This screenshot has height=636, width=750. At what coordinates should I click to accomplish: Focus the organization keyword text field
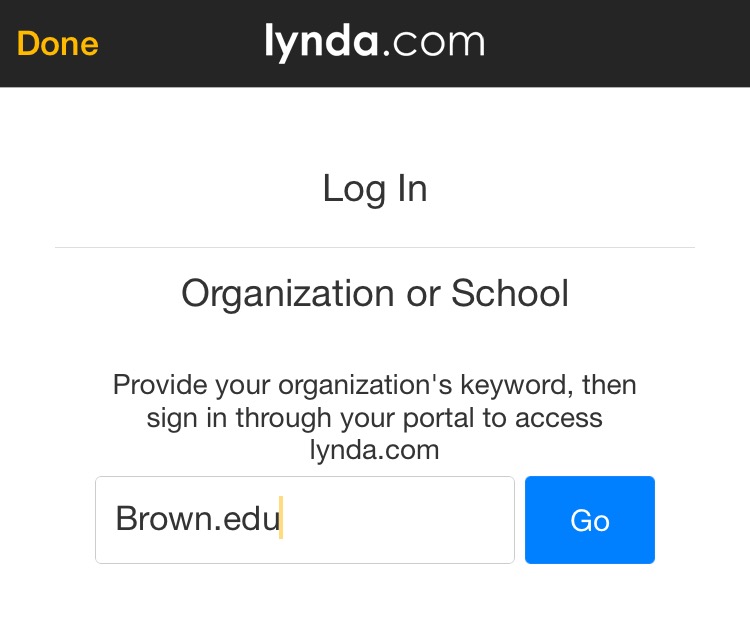pos(304,520)
